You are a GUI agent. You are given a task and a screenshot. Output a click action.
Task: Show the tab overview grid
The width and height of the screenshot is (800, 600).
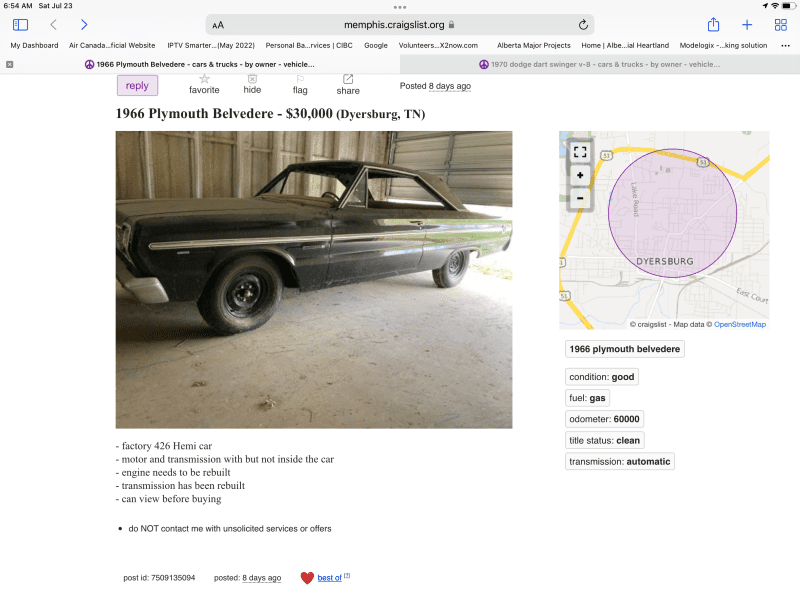coord(780,25)
